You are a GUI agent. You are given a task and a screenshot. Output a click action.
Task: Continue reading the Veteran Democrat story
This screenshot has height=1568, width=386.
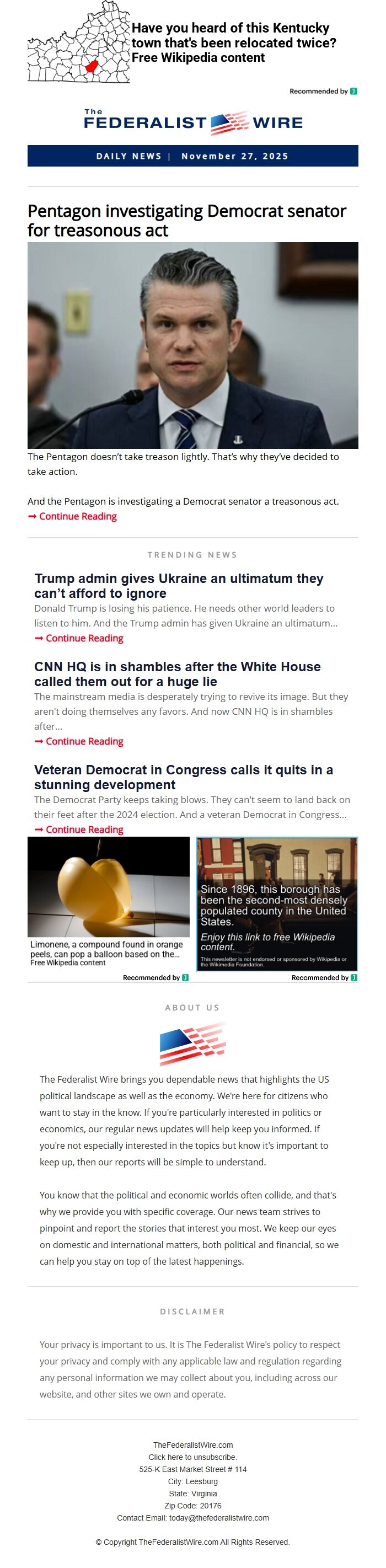click(84, 829)
